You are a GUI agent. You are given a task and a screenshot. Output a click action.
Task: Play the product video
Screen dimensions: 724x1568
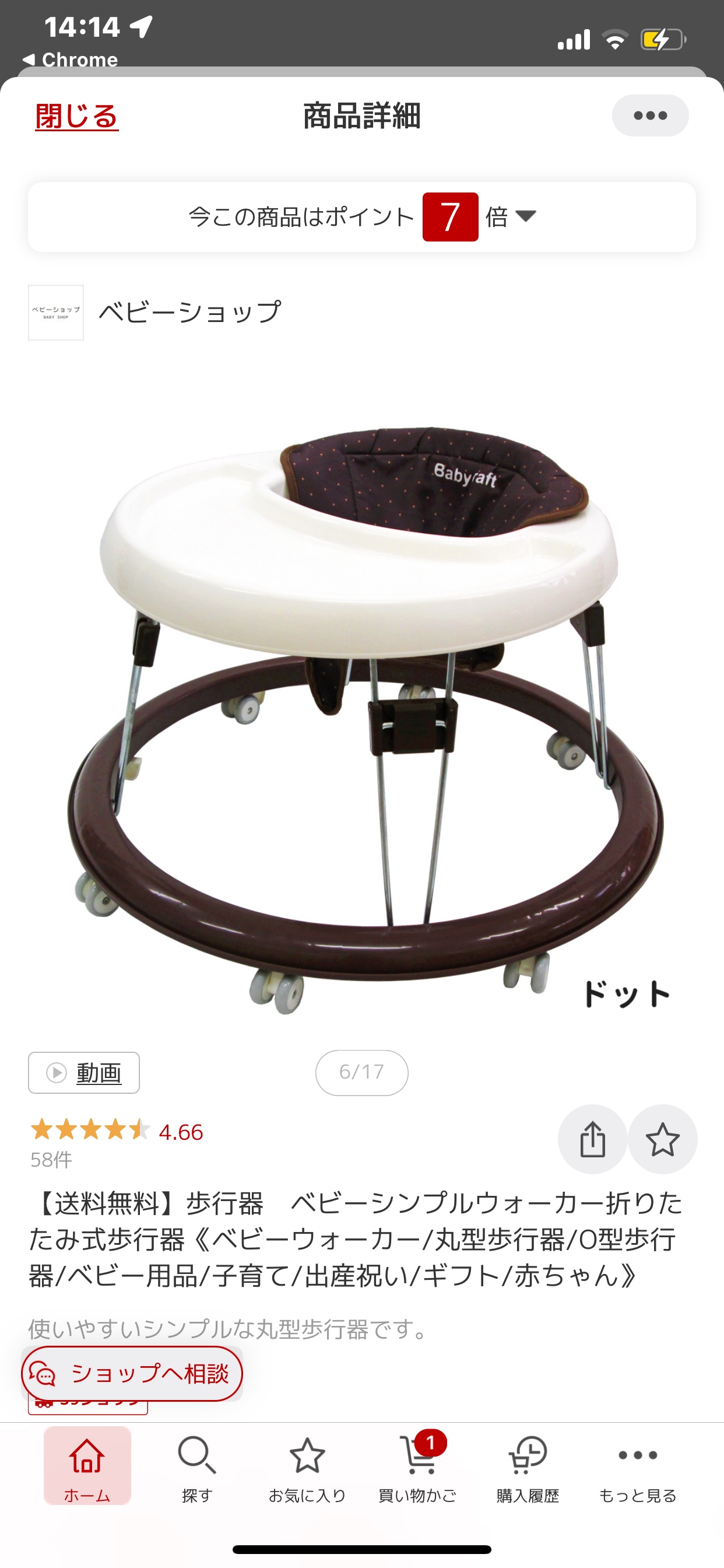coord(84,1073)
